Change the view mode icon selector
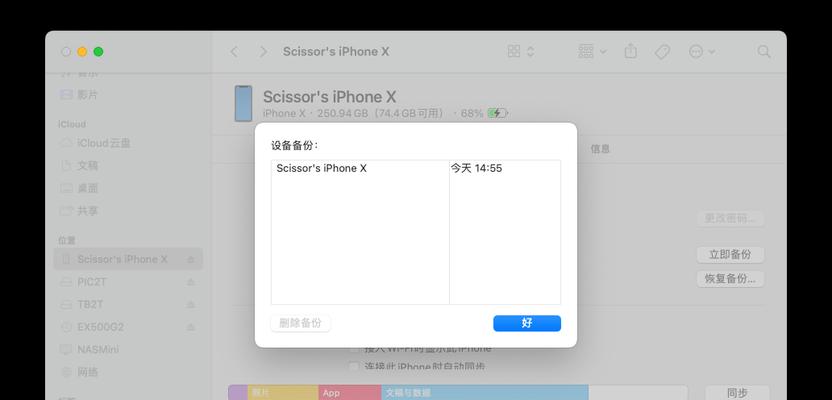The height and width of the screenshot is (400, 832). pyautogui.click(x=521, y=51)
